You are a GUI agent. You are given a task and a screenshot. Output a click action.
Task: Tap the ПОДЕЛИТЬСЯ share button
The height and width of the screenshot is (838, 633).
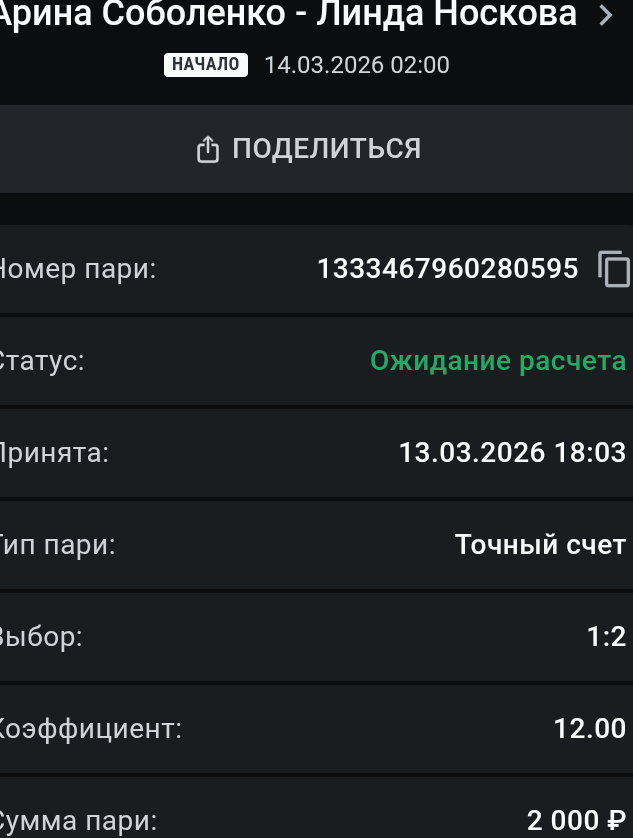click(309, 149)
